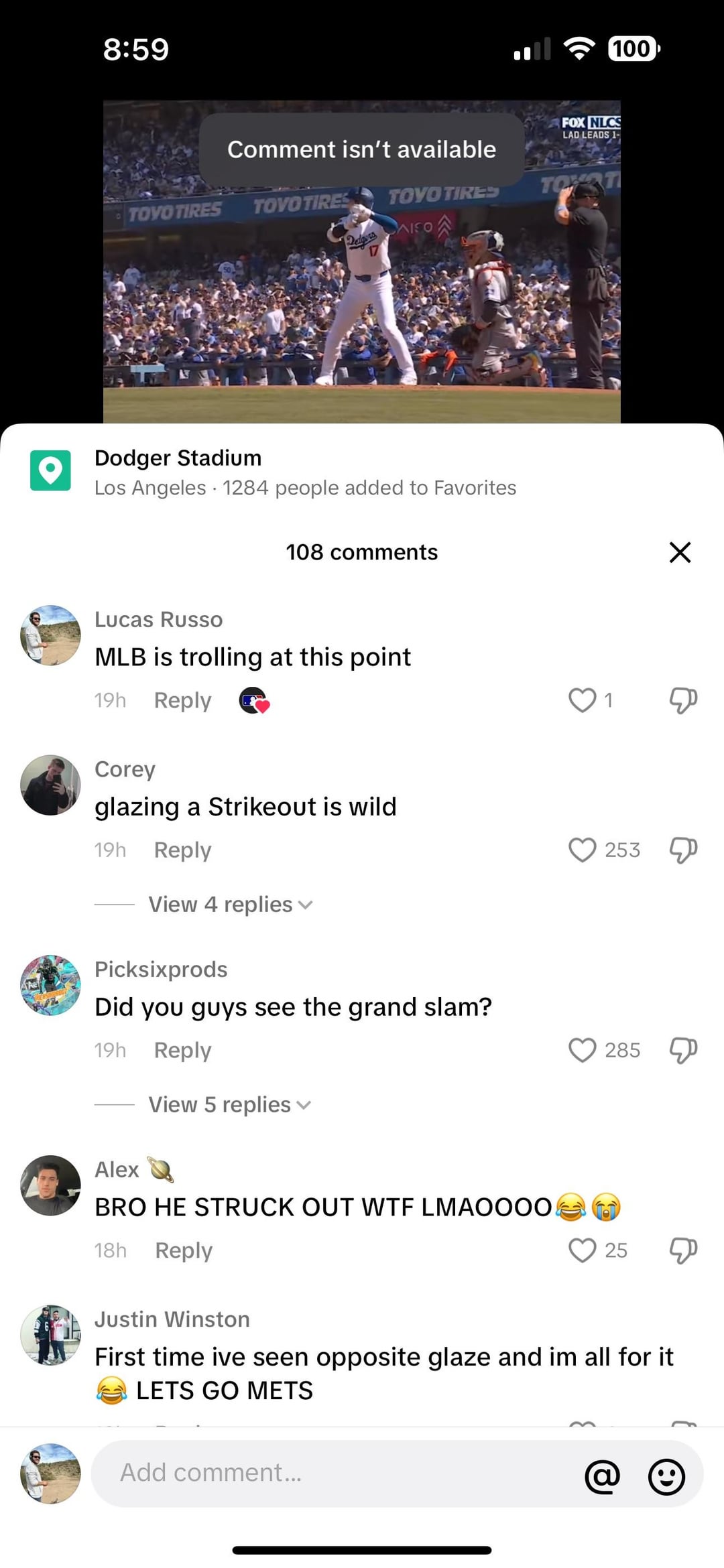Open the Dodger Stadium location row

click(x=304, y=472)
